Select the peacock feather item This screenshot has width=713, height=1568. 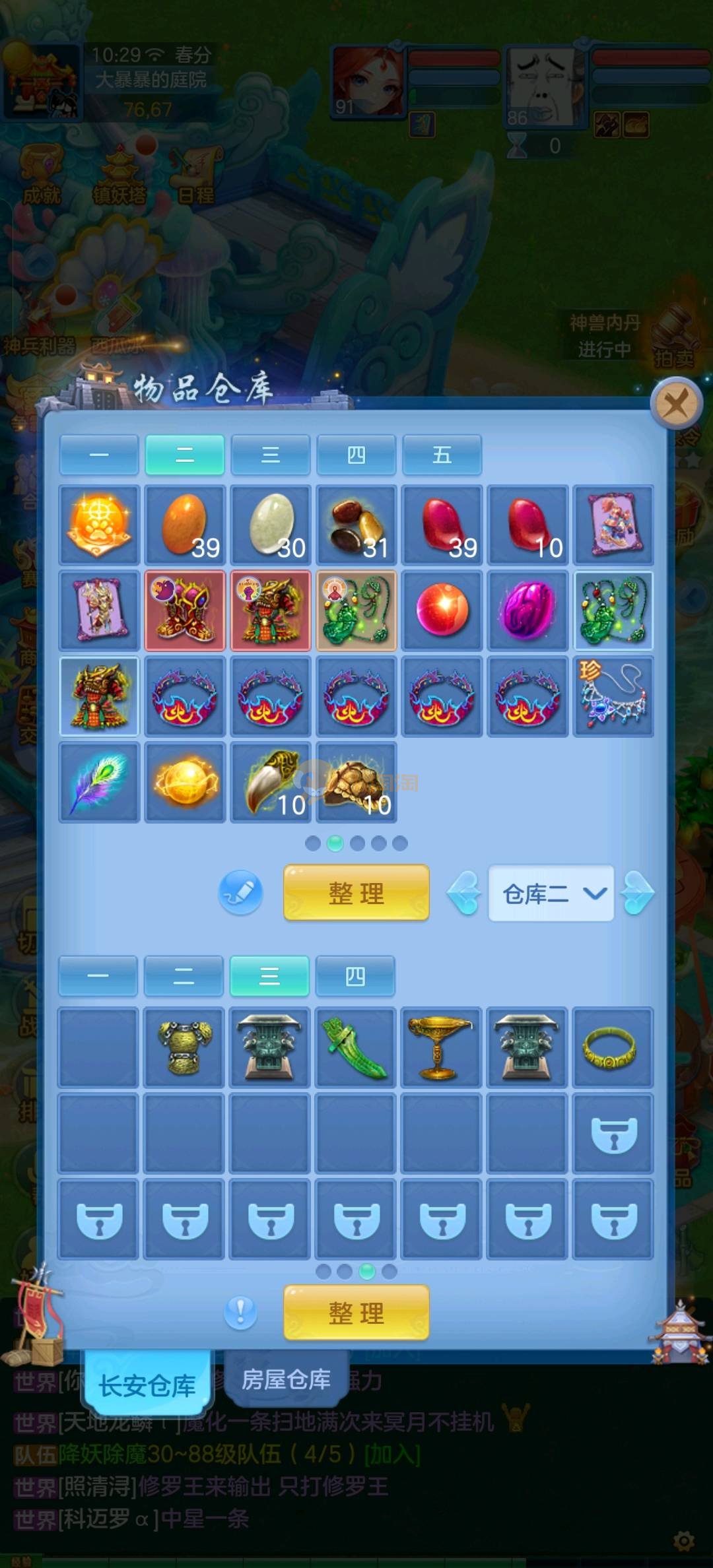[x=99, y=782]
